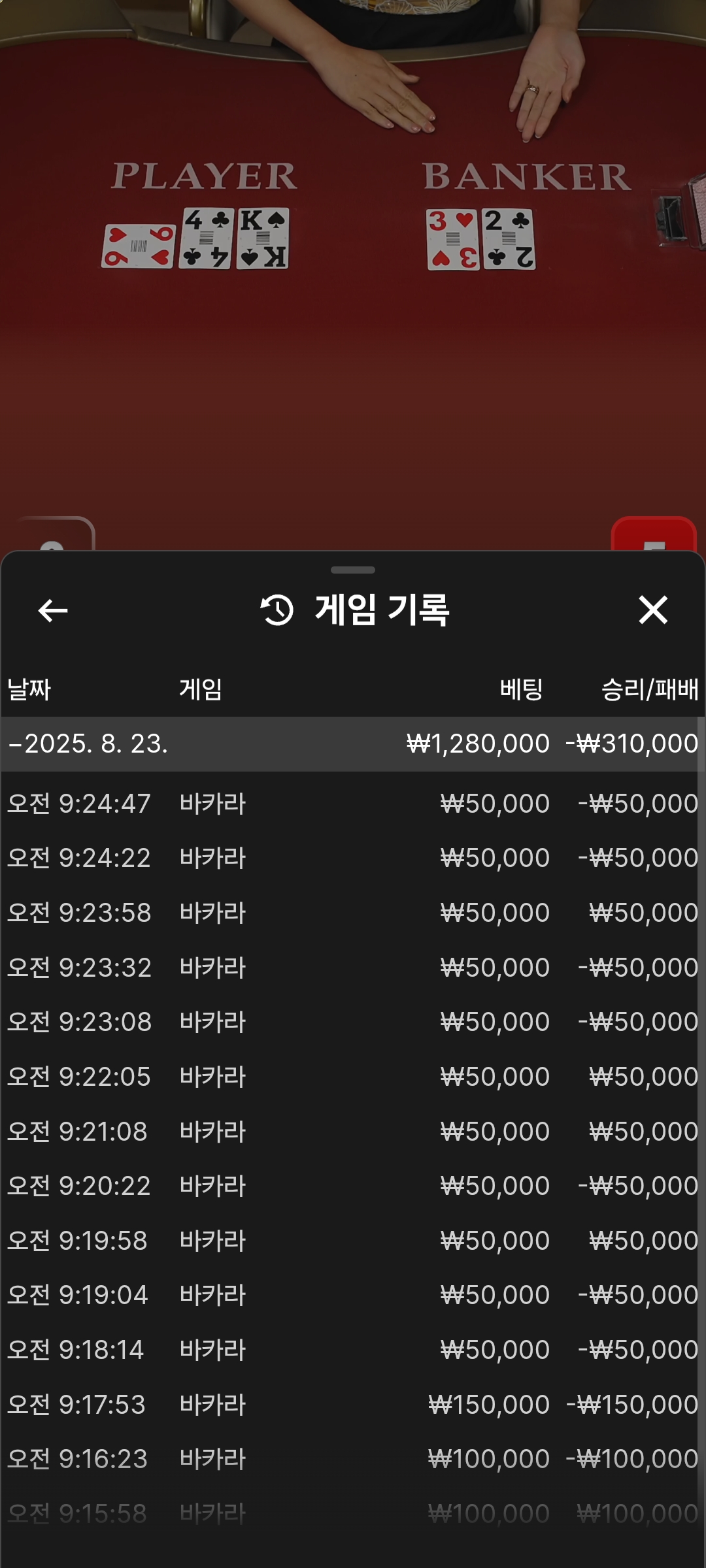This screenshot has width=706, height=1568.
Task: Open the 오전 9:23:08 바카라 record
Action: click(x=353, y=1022)
